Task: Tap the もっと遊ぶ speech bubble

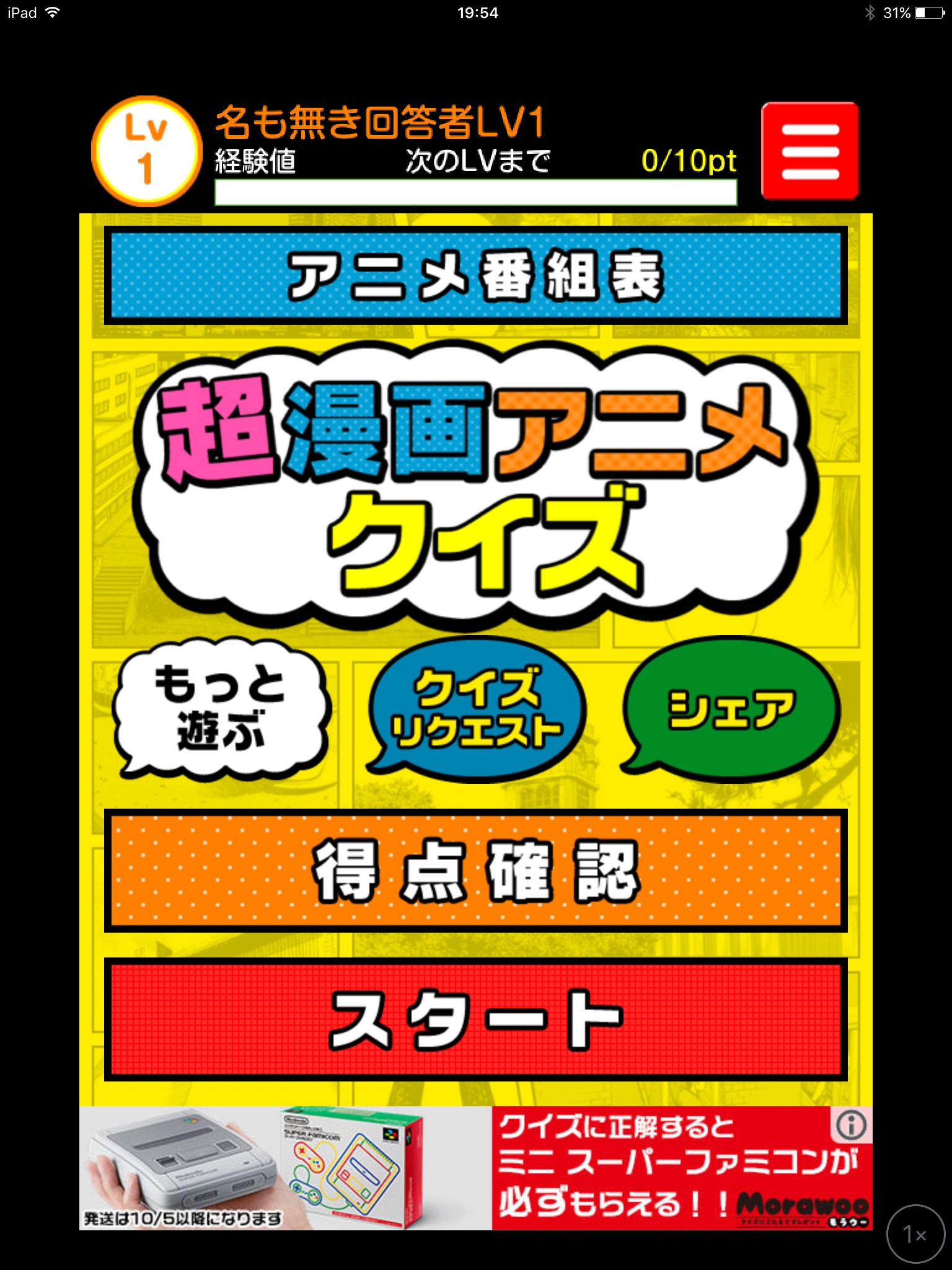Action: [x=221, y=709]
